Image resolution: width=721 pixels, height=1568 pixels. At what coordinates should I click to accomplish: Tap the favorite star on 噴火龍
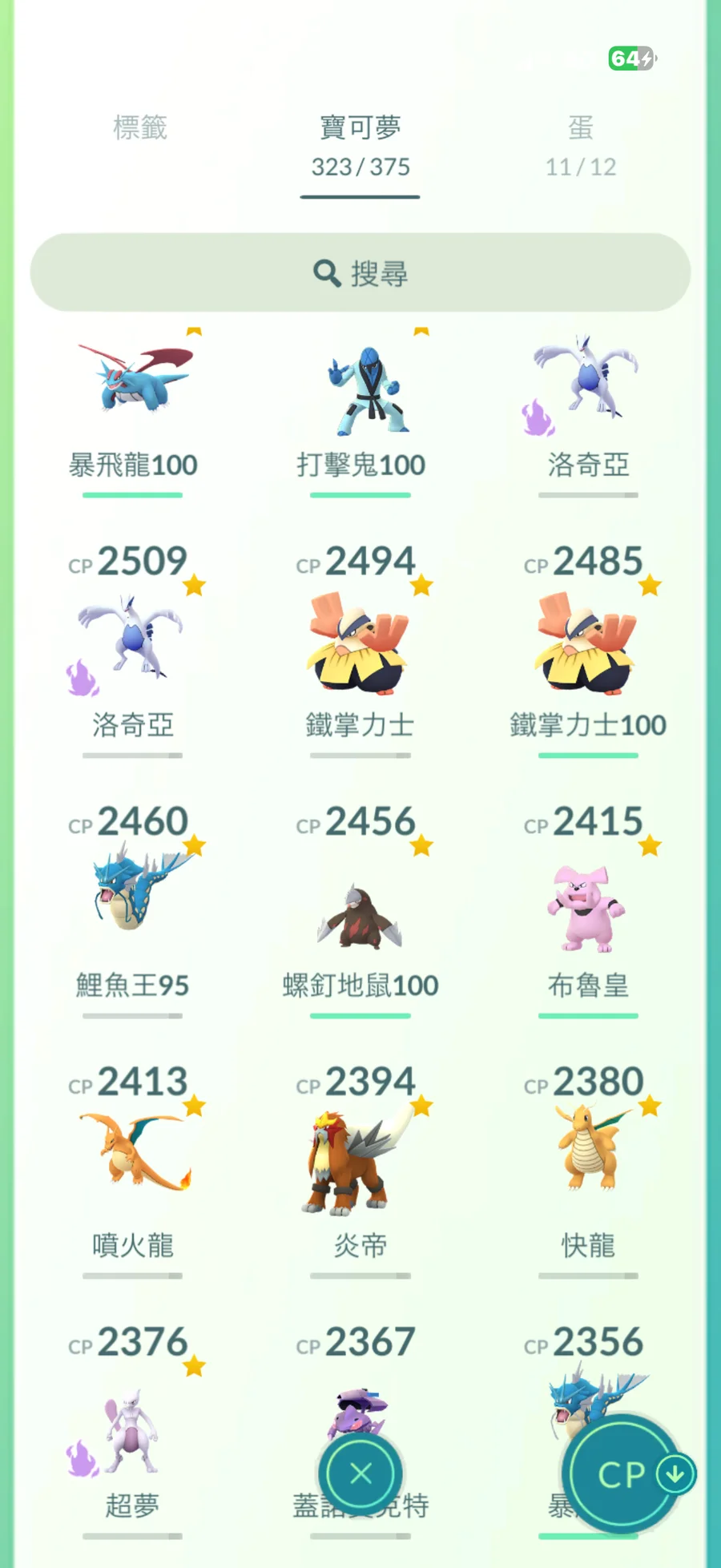pos(194,1104)
